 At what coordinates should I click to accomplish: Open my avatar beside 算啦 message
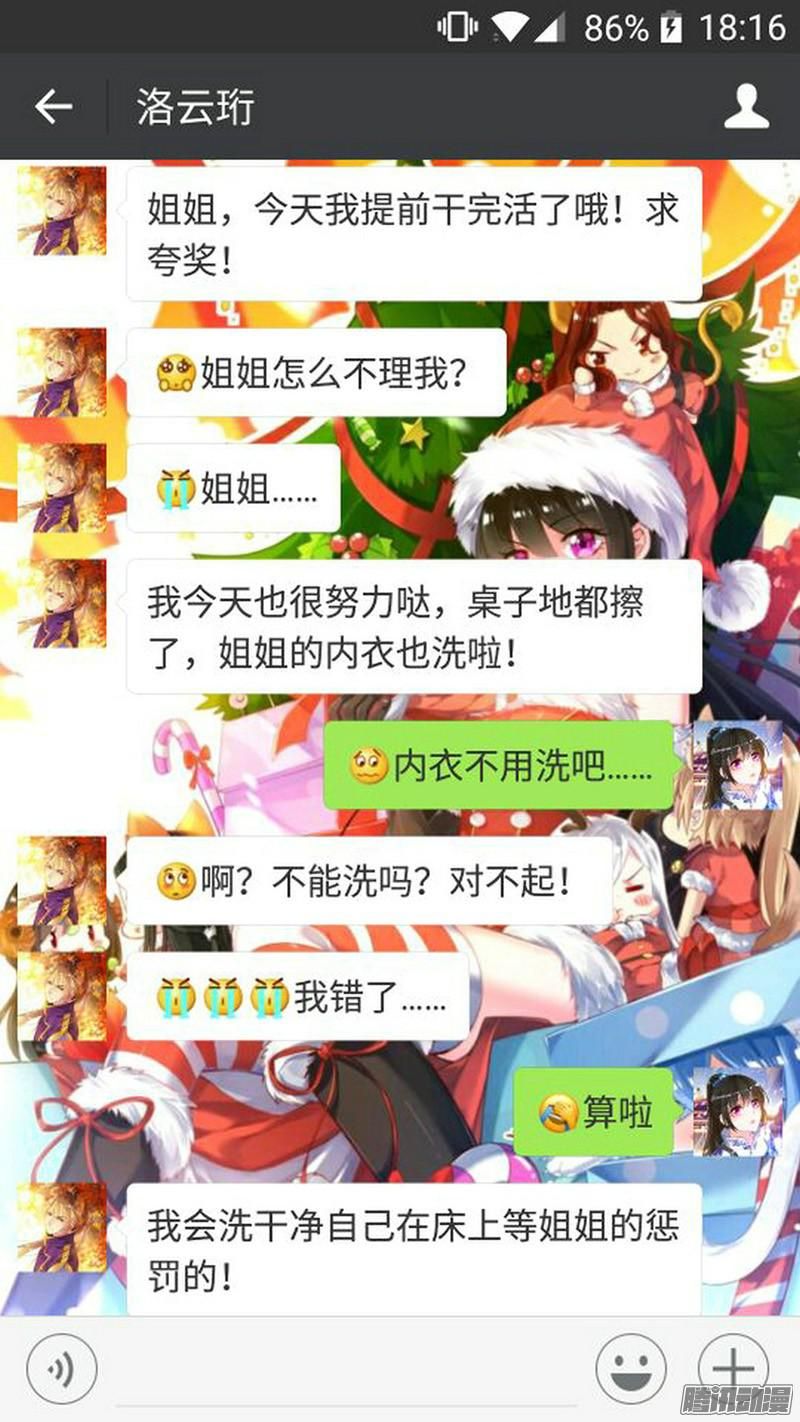(737, 1111)
